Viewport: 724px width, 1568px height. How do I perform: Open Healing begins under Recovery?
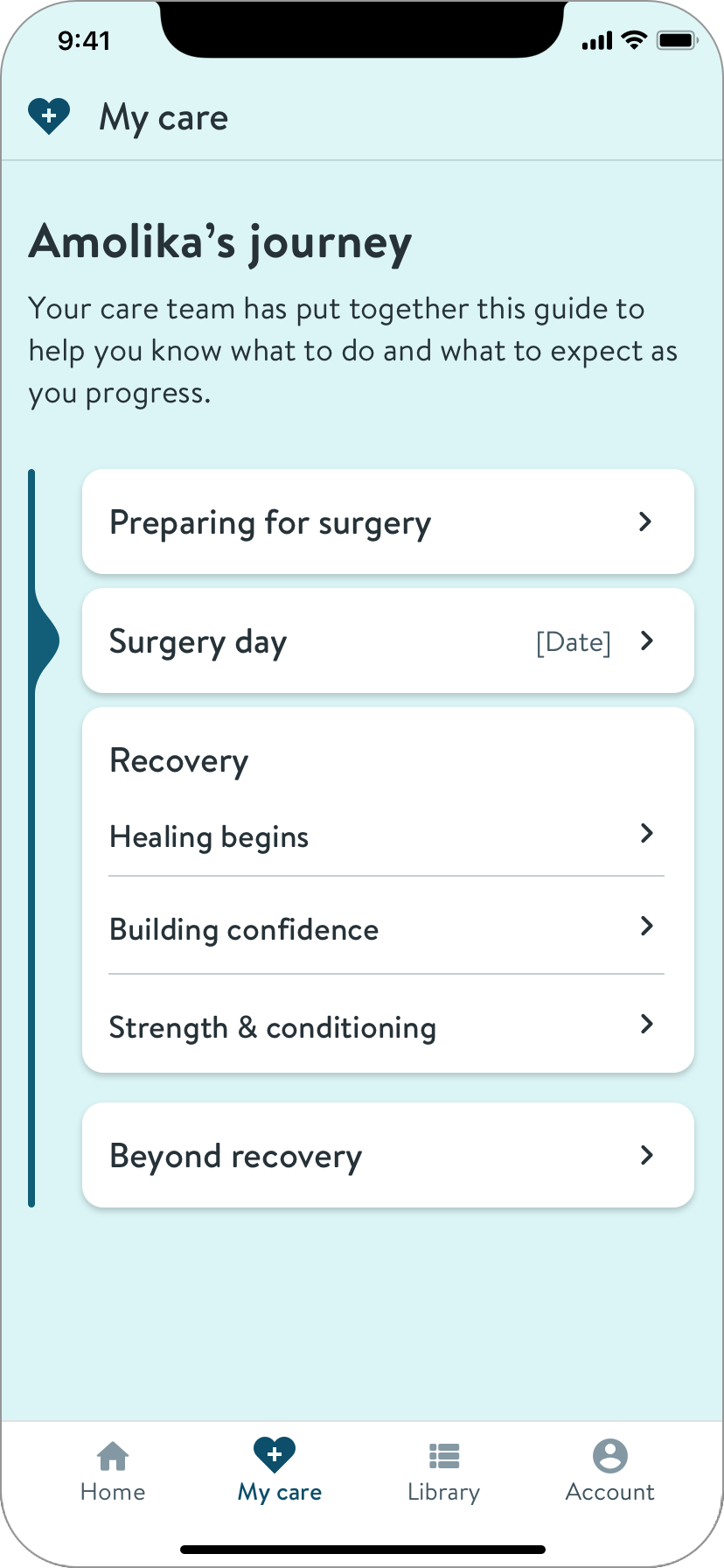(x=386, y=836)
